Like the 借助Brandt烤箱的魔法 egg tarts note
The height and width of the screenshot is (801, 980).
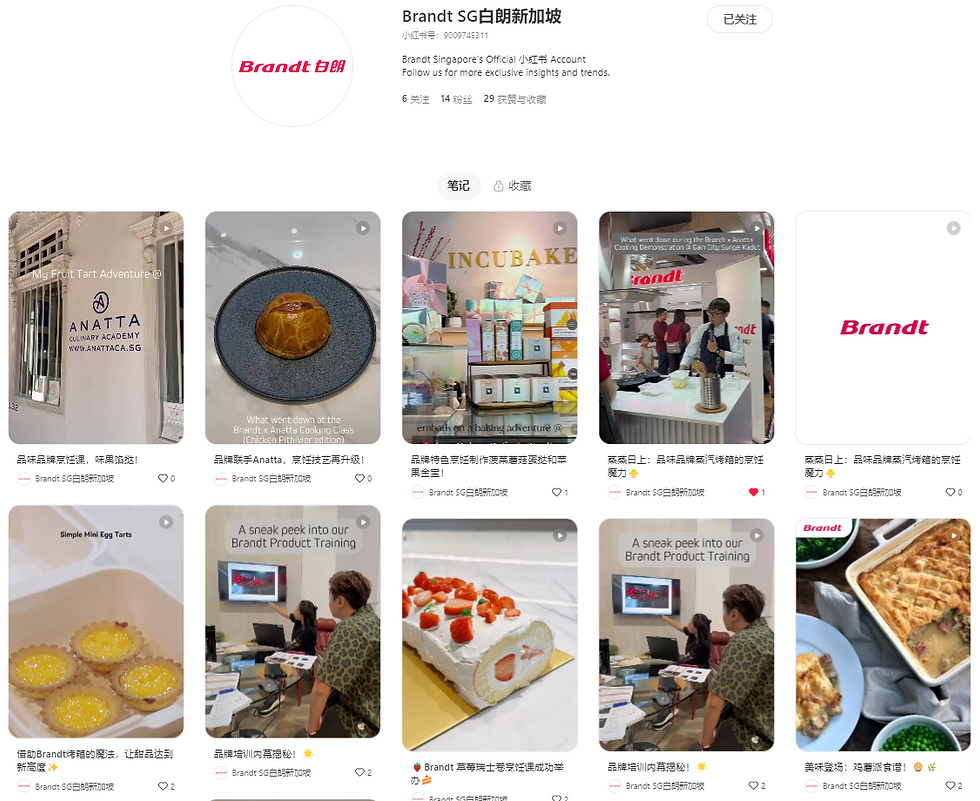click(163, 787)
